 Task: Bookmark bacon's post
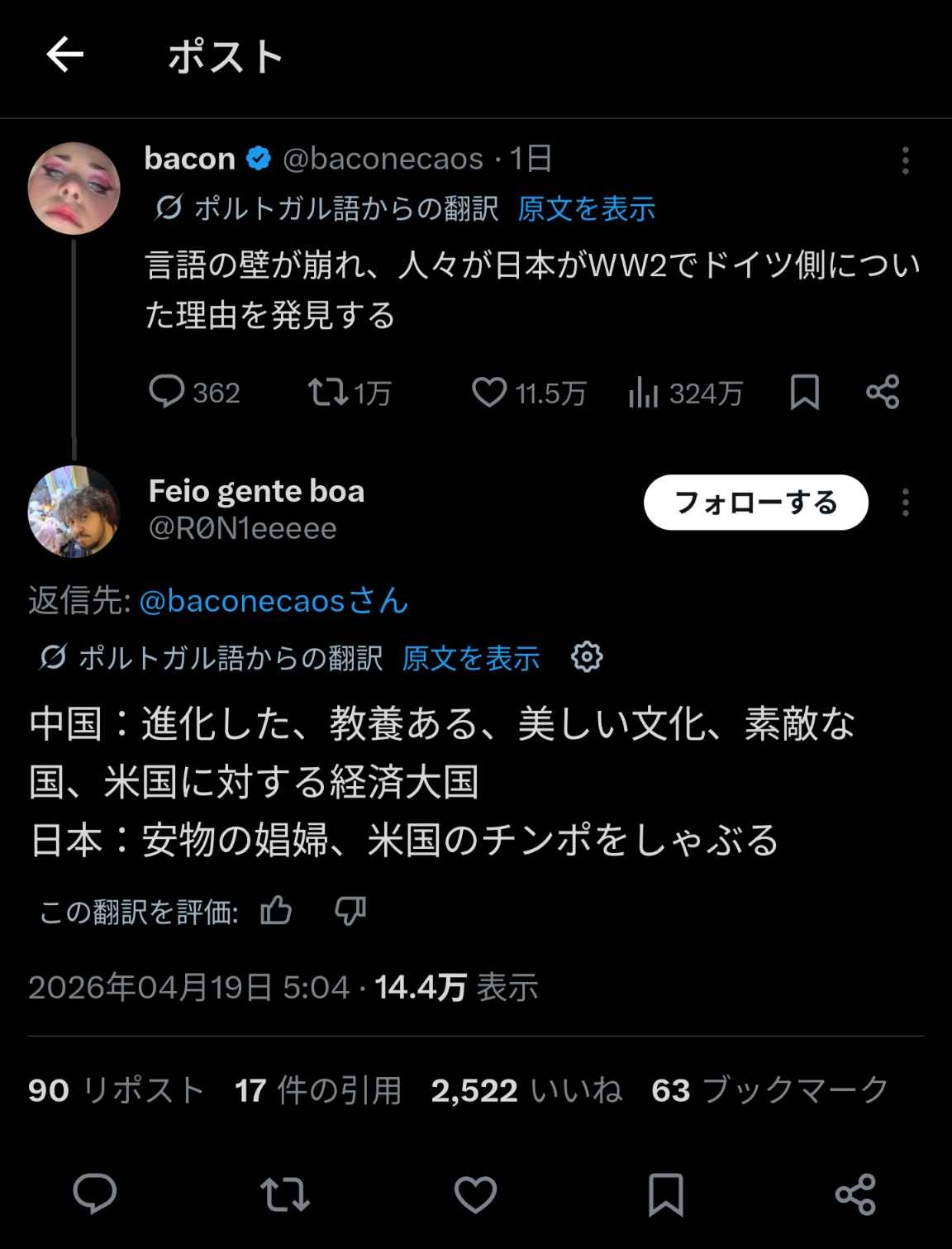(804, 392)
